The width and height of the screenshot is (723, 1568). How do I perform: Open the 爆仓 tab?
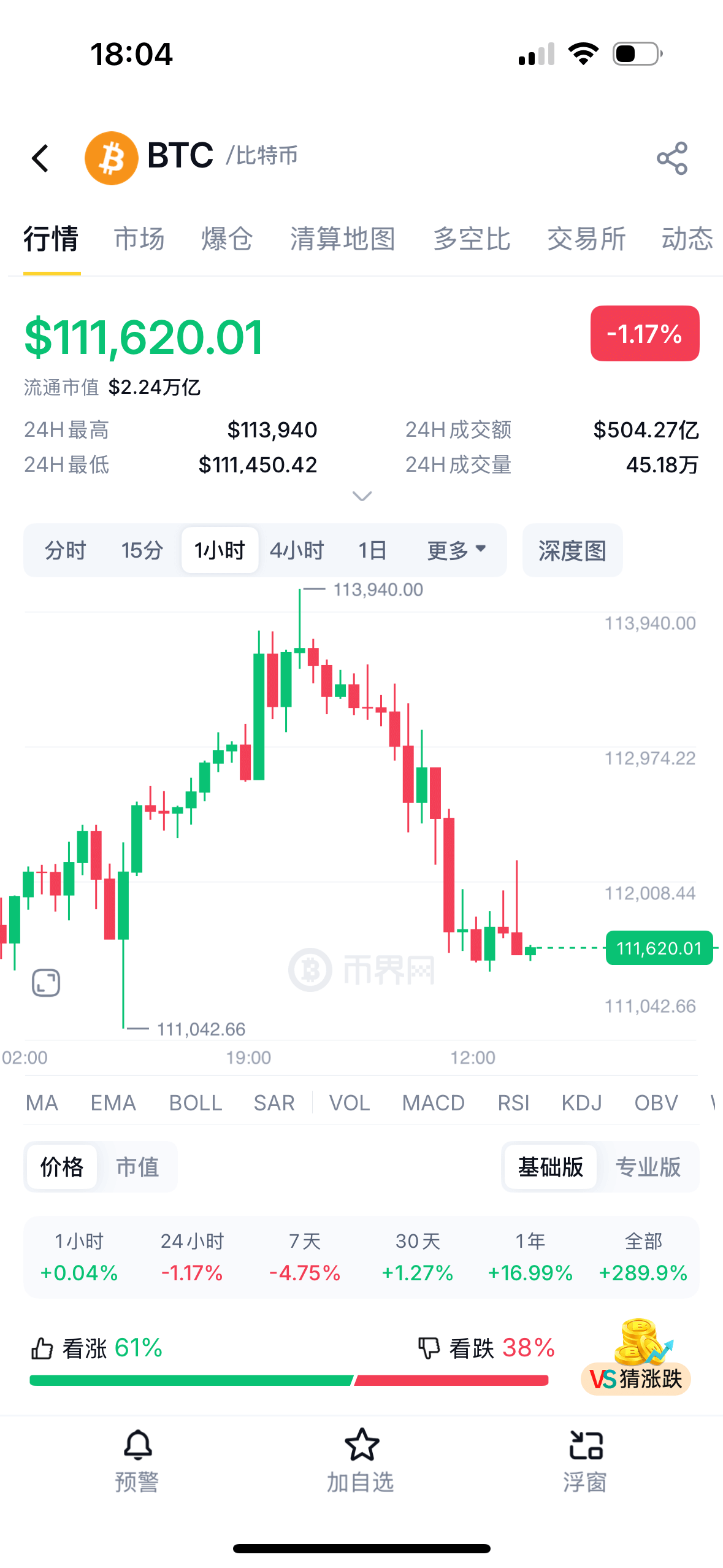[227, 239]
